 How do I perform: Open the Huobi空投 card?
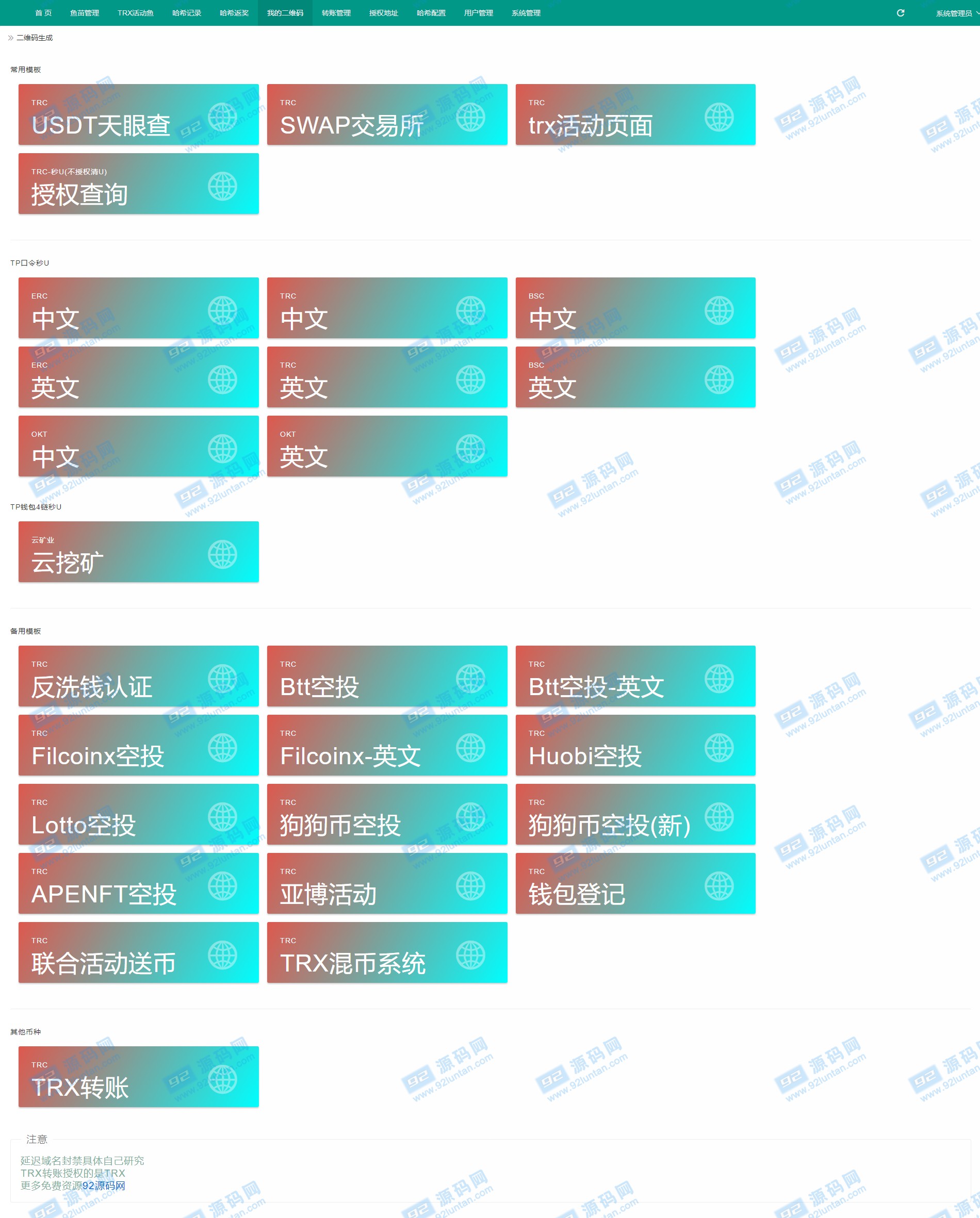pos(635,745)
